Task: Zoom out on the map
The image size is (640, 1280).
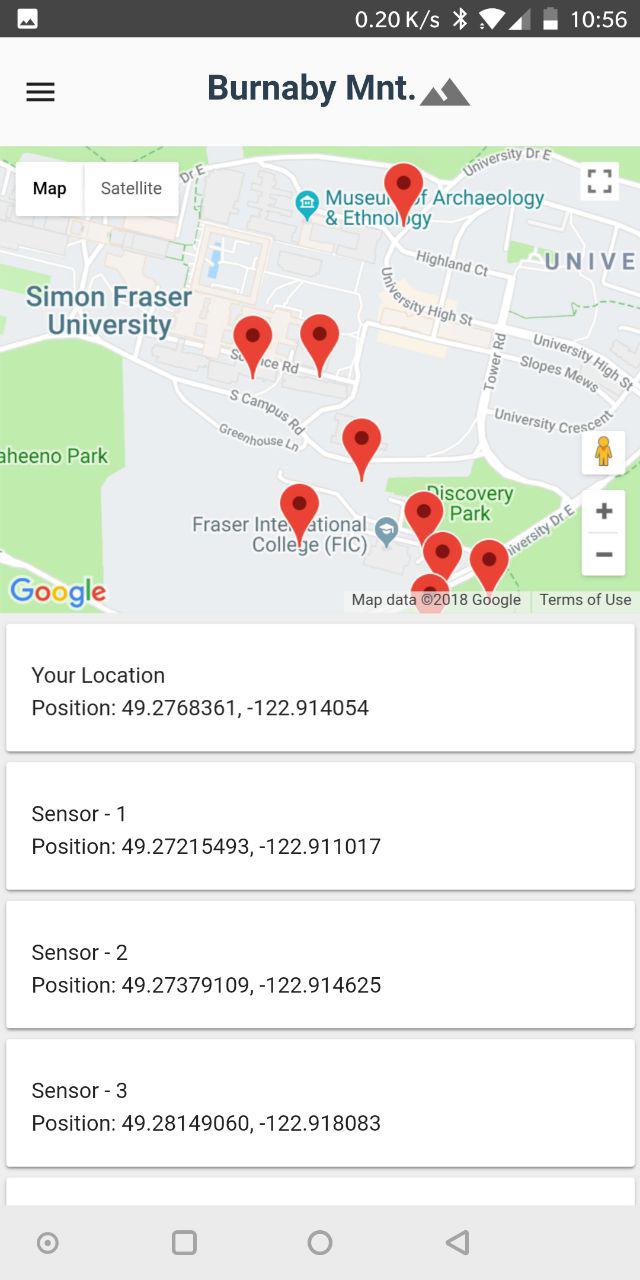Action: click(x=604, y=554)
